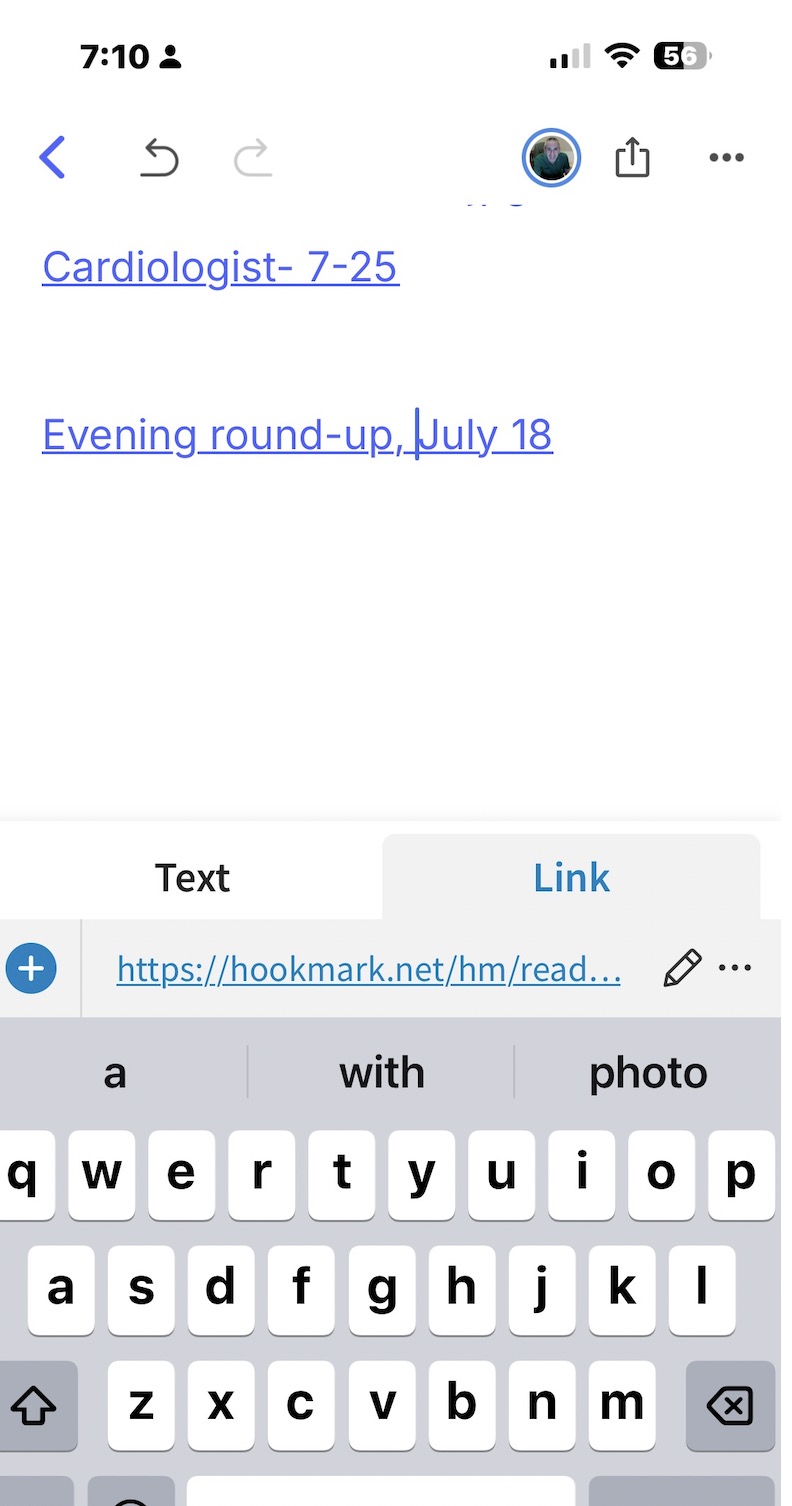This screenshot has height=1506, width=792.
Task: Tap the blue plus insert button
Action: click(x=32, y=968)
